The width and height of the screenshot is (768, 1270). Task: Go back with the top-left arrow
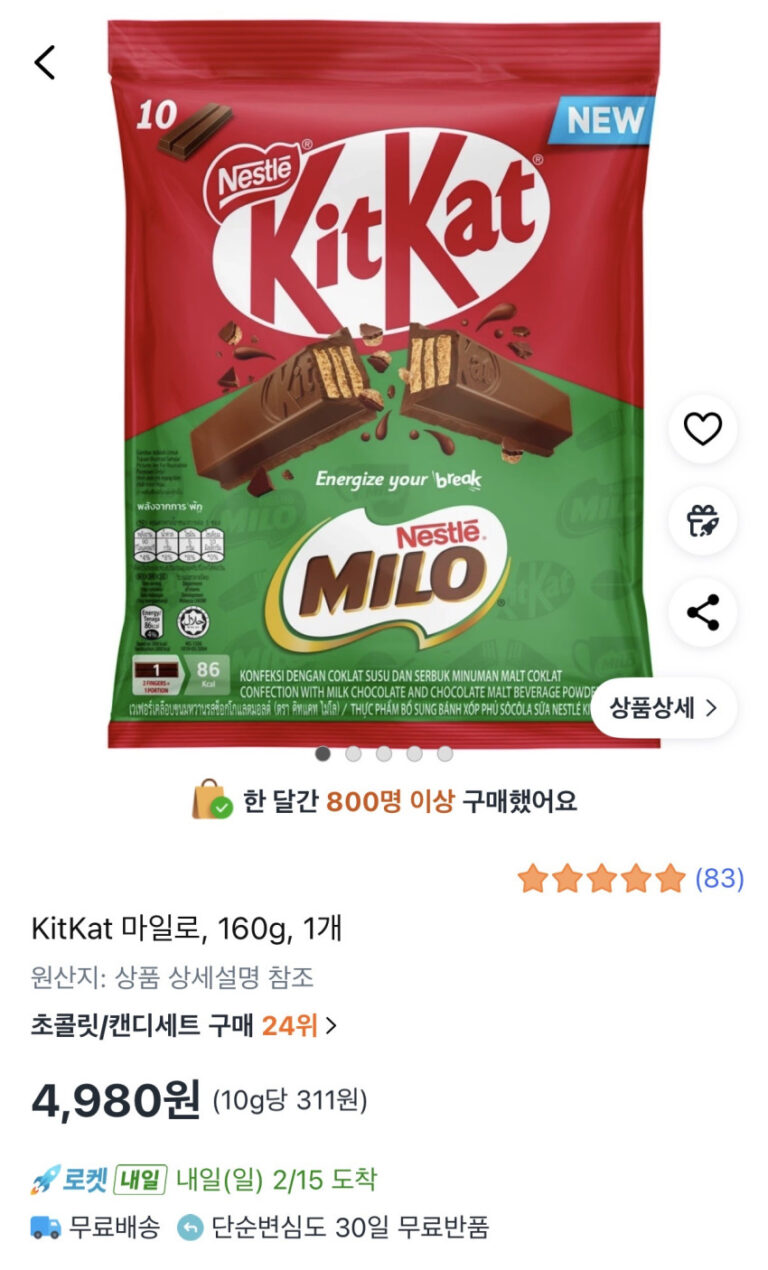tap(45, 63)
